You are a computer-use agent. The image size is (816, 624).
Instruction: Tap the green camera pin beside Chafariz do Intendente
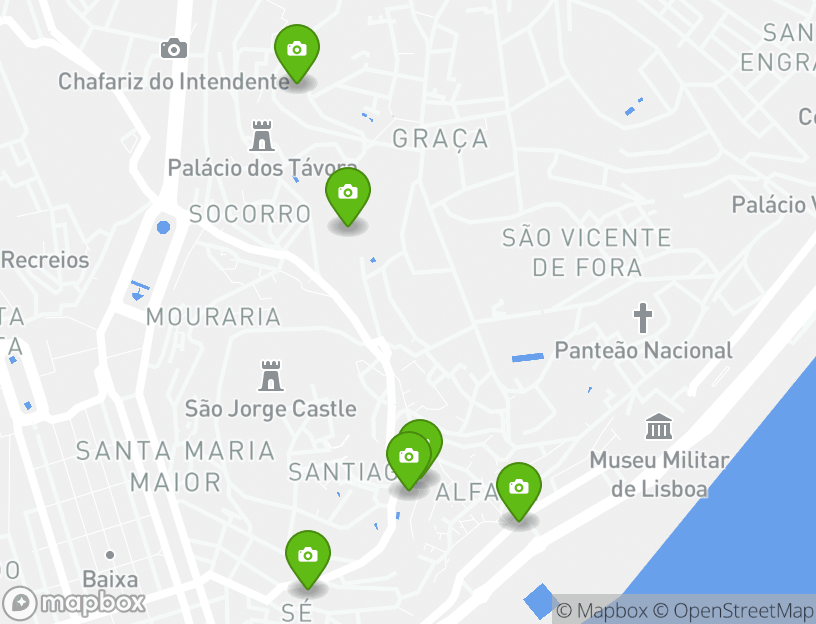297,50
